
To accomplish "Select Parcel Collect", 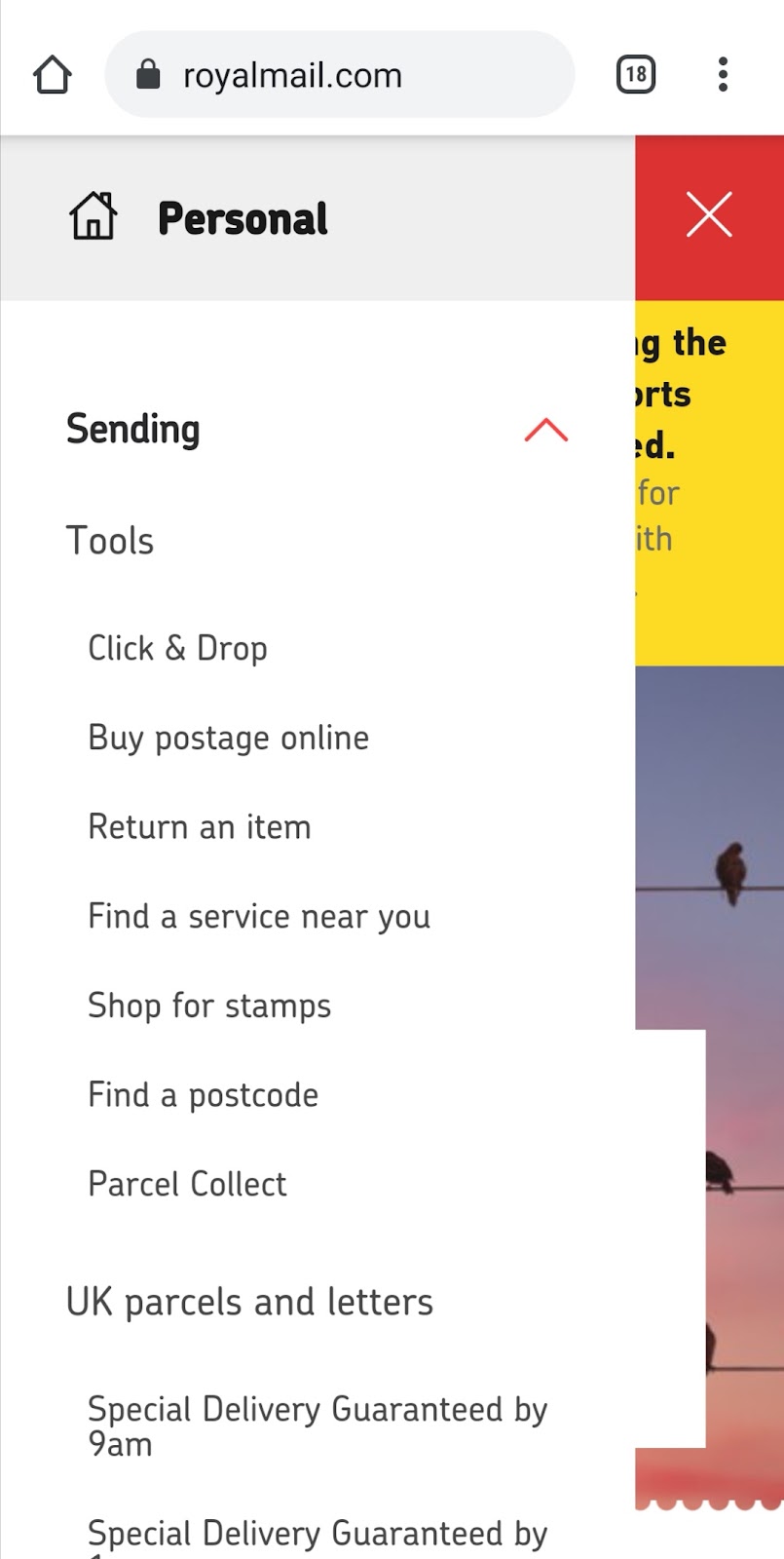I will pyautogui.click(x=187, y=1184).
